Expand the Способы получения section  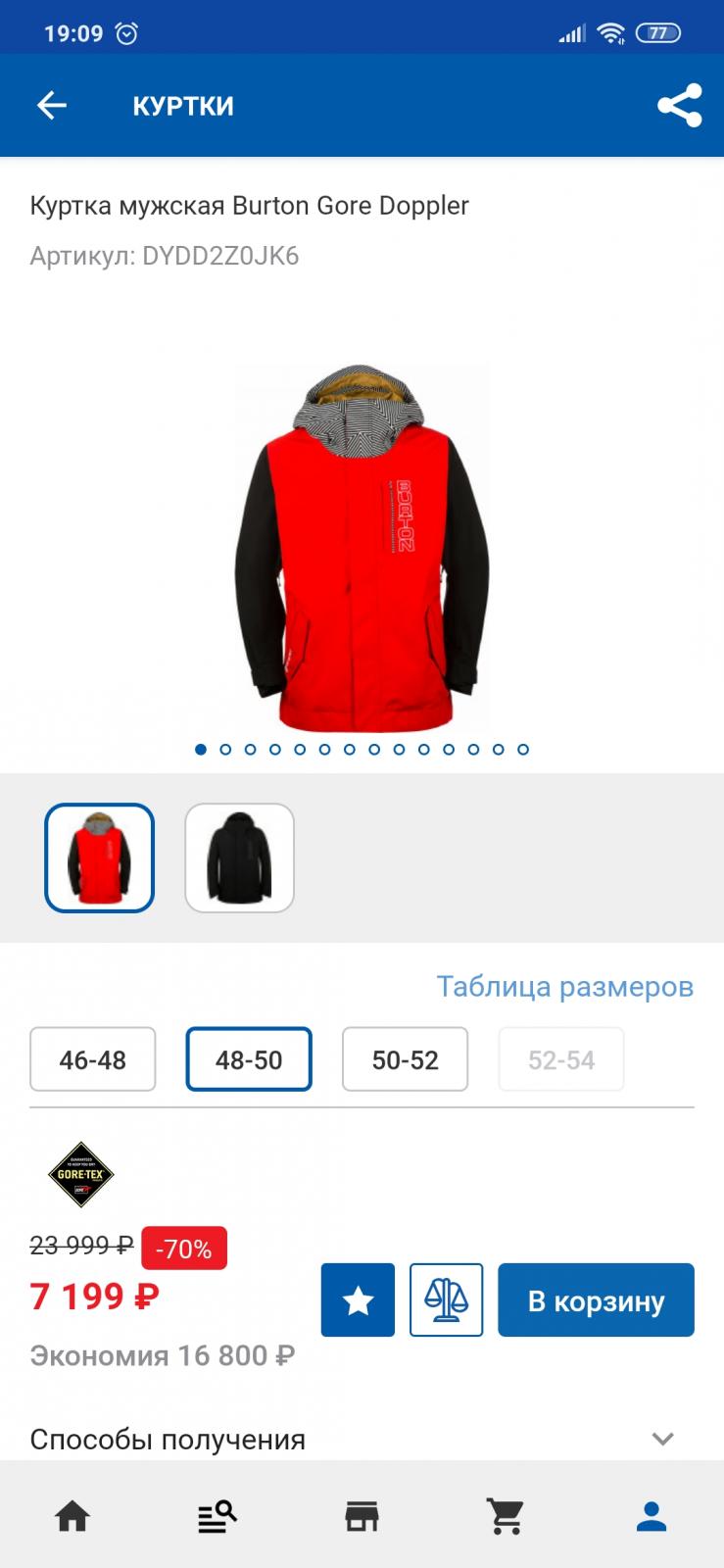(362, 1439)
